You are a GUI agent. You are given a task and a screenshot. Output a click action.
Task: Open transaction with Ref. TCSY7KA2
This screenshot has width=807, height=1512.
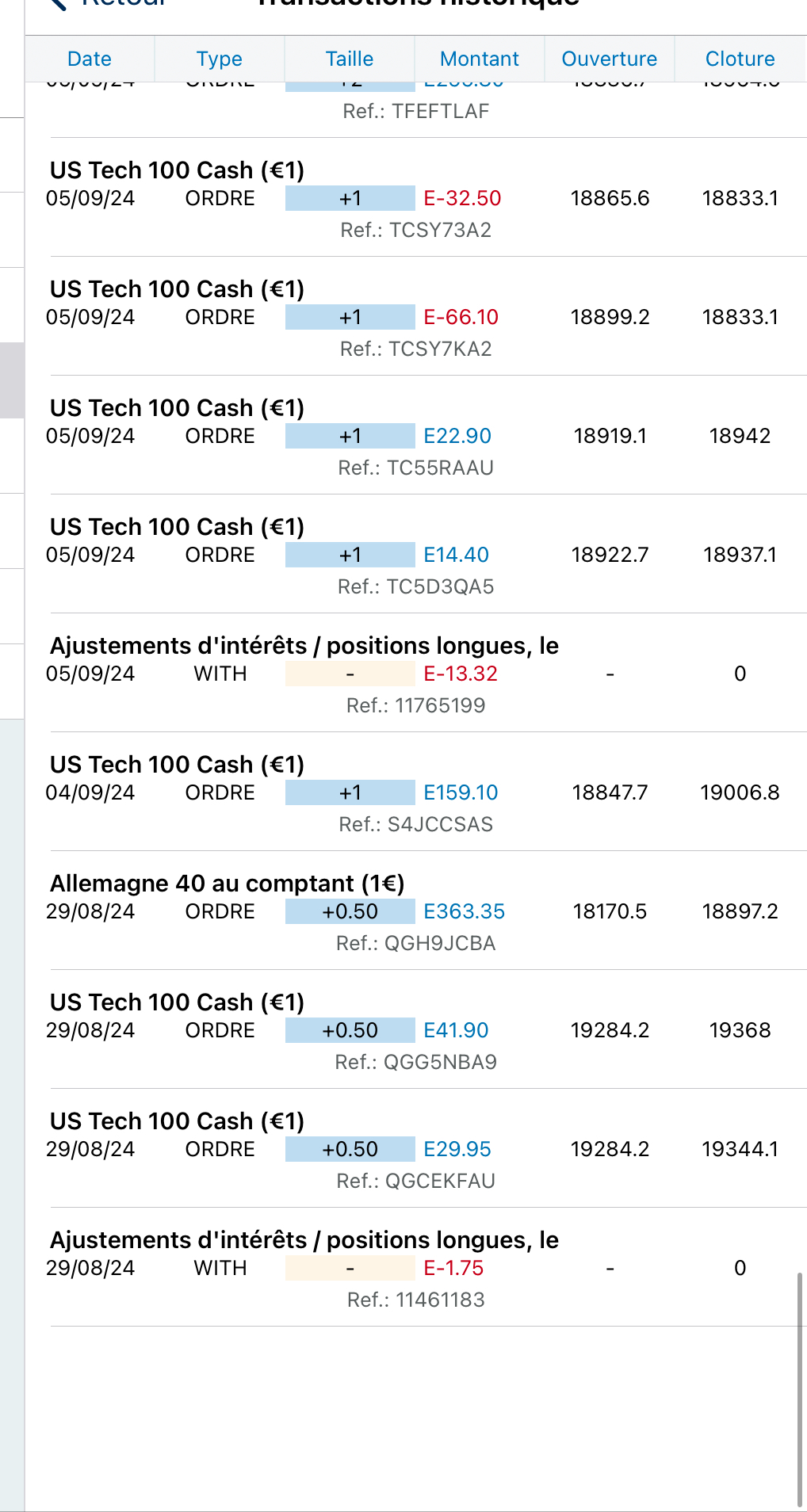pyautogui.click(x=415, y=317)
